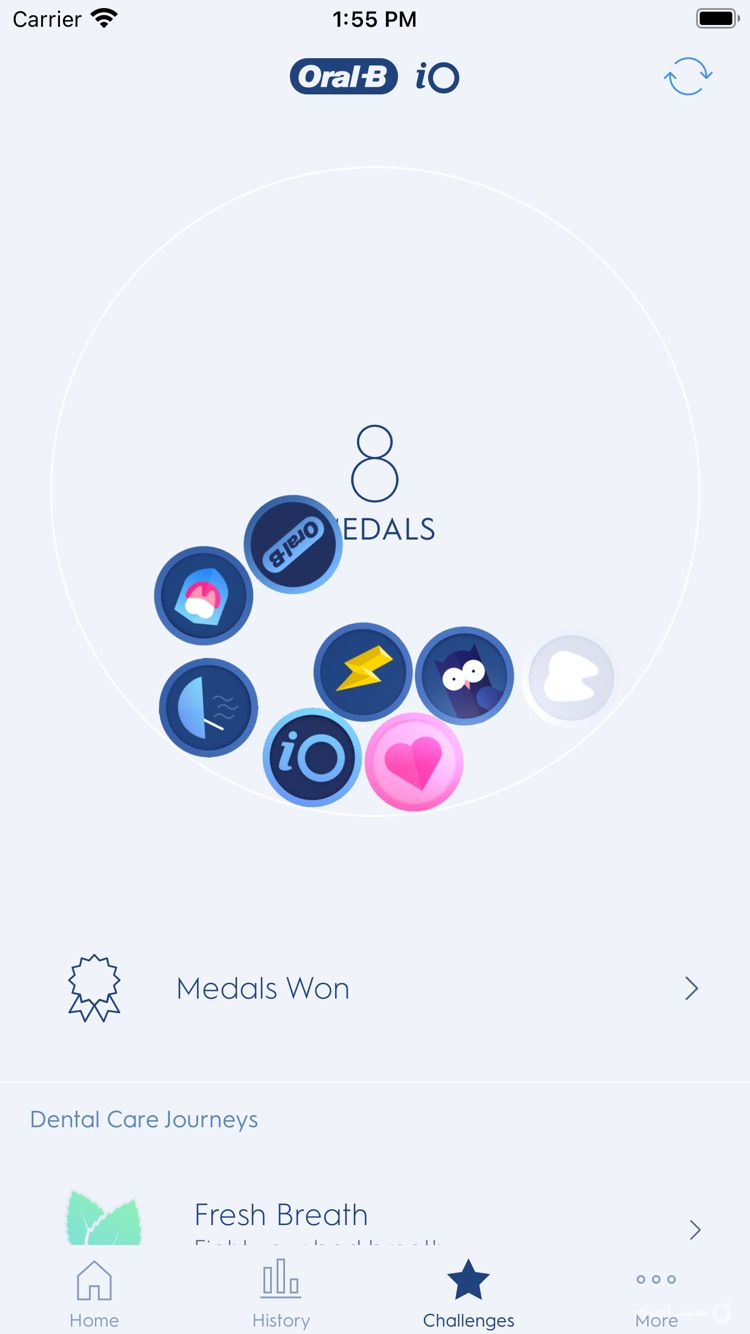Select the iO logo medal badge
The width and height of the screenshot is (750, 1334).
click(312, 758)
